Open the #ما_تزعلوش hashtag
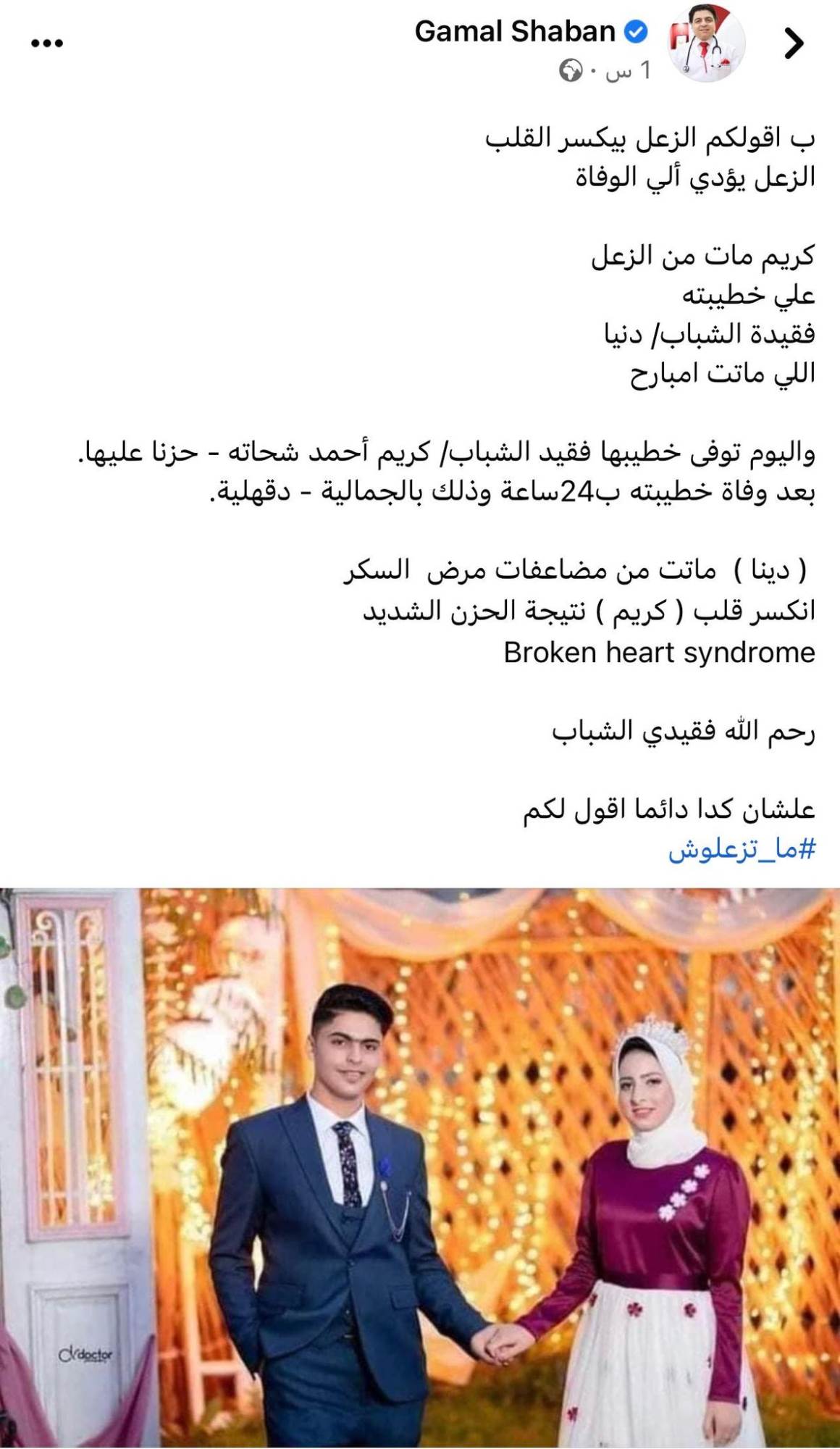 [742, 849]
